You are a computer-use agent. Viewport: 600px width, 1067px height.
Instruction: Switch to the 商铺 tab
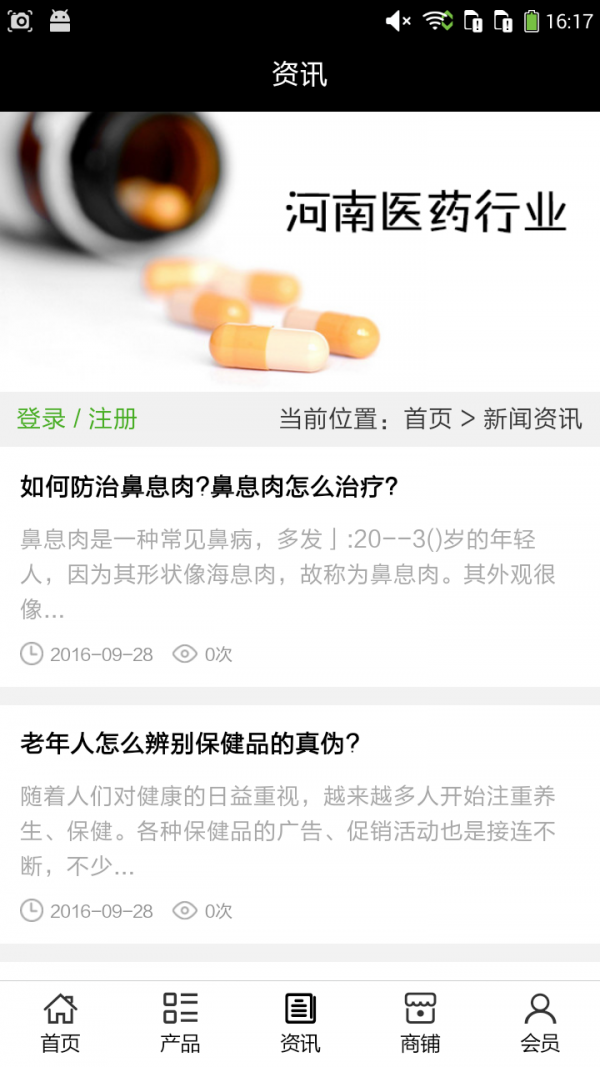point(420,1023)
